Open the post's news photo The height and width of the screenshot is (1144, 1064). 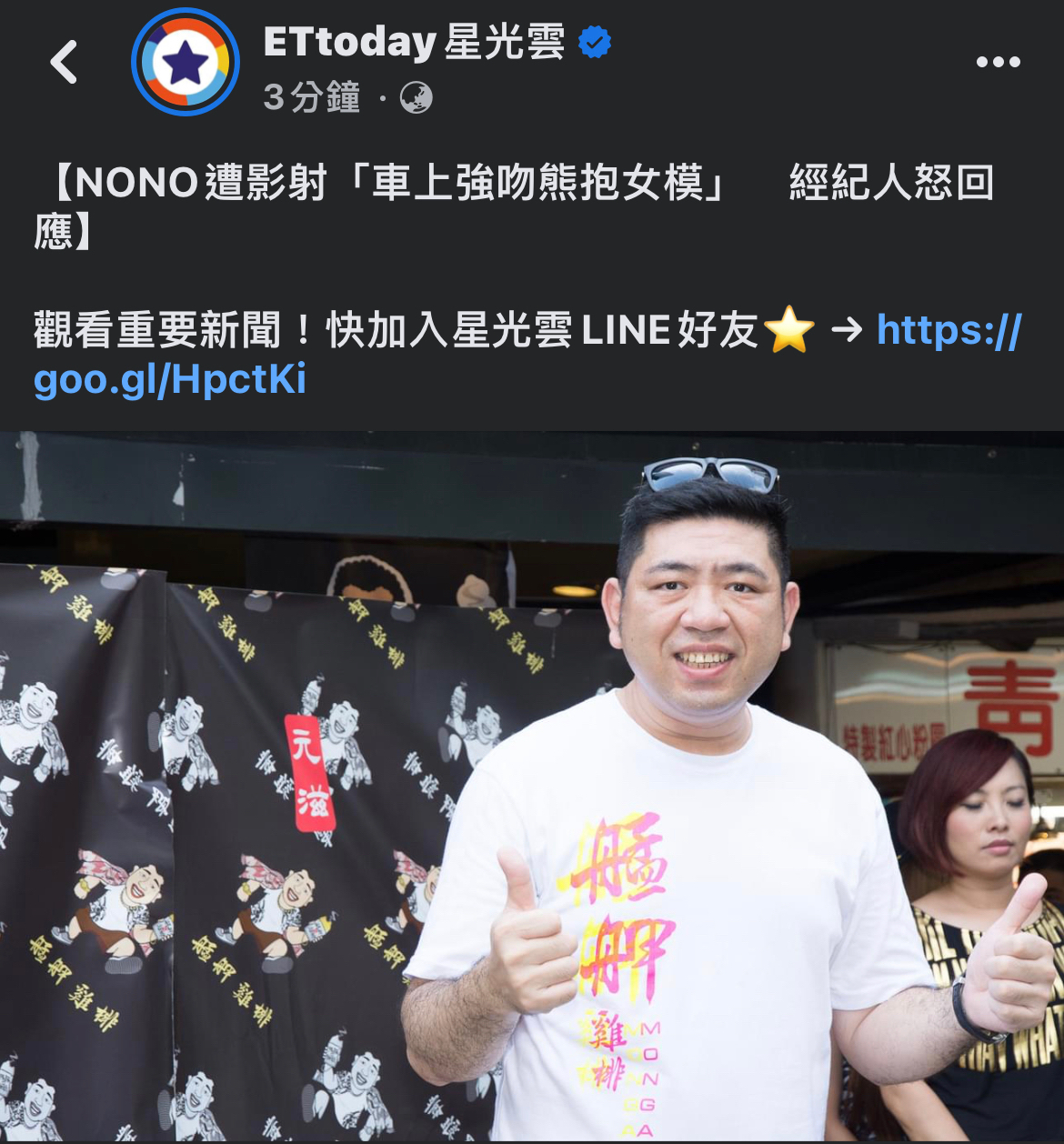coord(532,787)
